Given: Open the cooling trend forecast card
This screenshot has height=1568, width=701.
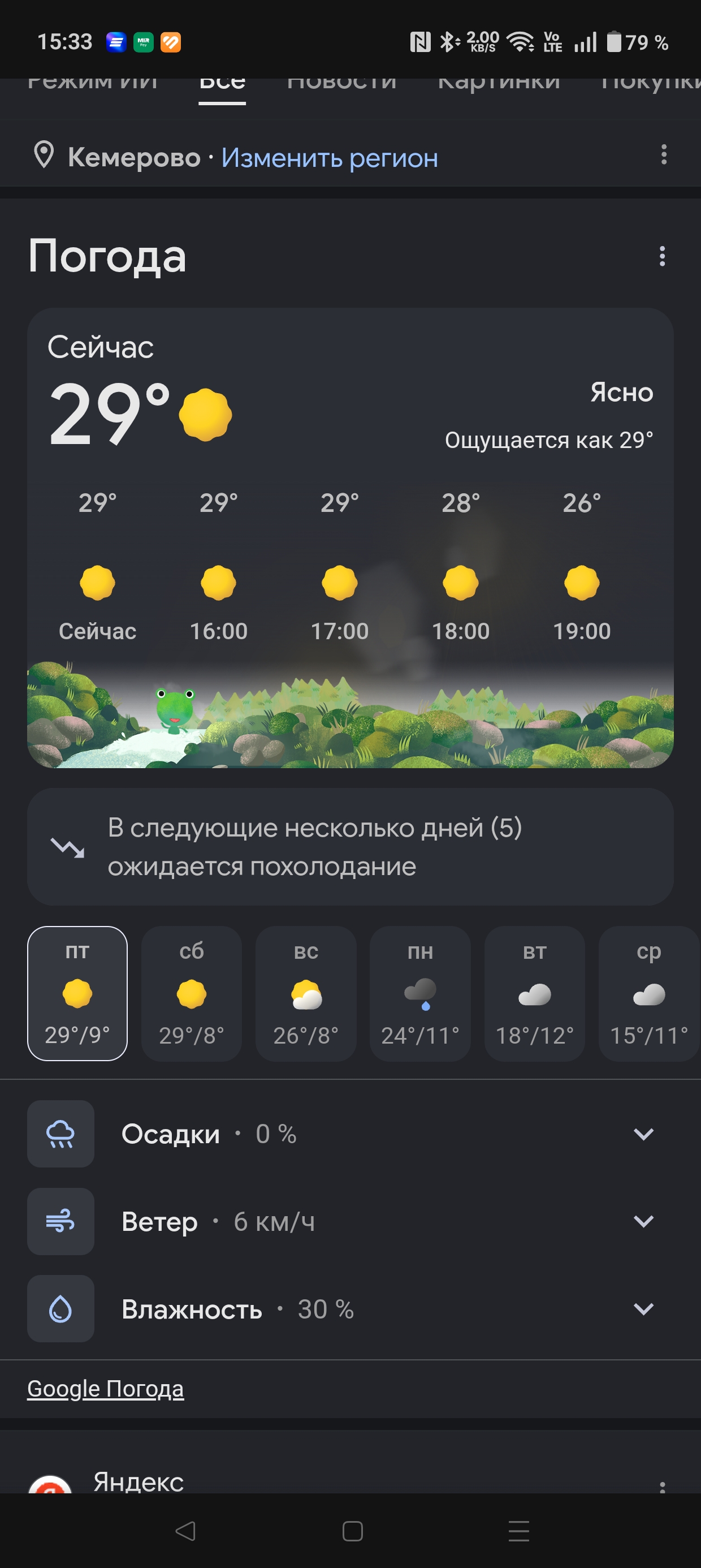Looking at the screenshot, I should [350, 847].
